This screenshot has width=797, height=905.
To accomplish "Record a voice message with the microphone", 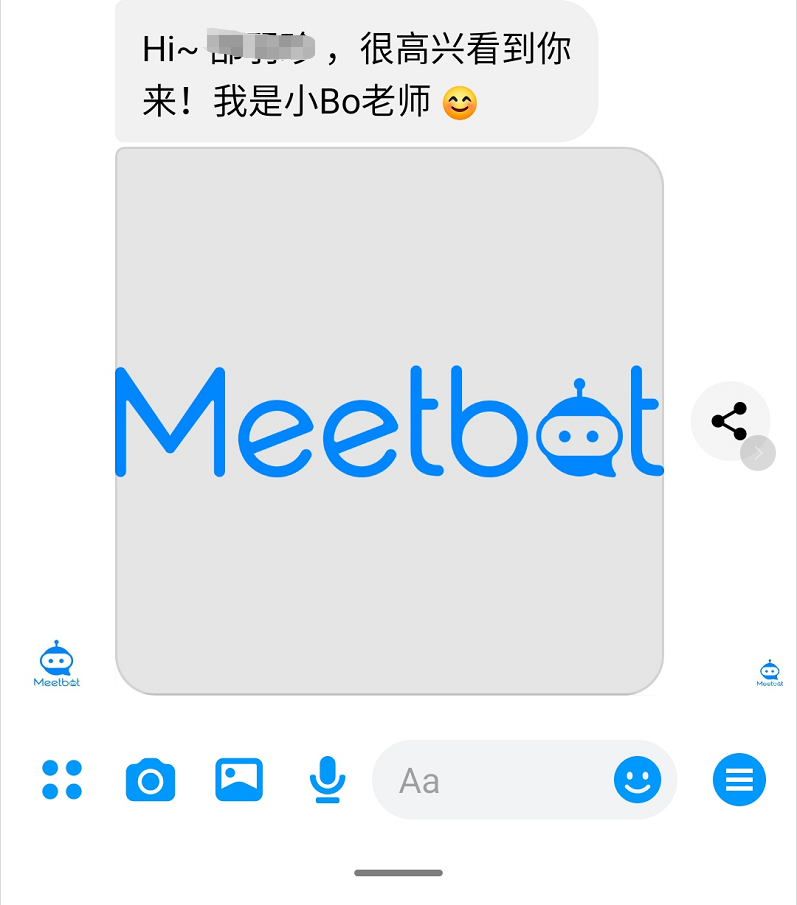I will pos(327,780).
